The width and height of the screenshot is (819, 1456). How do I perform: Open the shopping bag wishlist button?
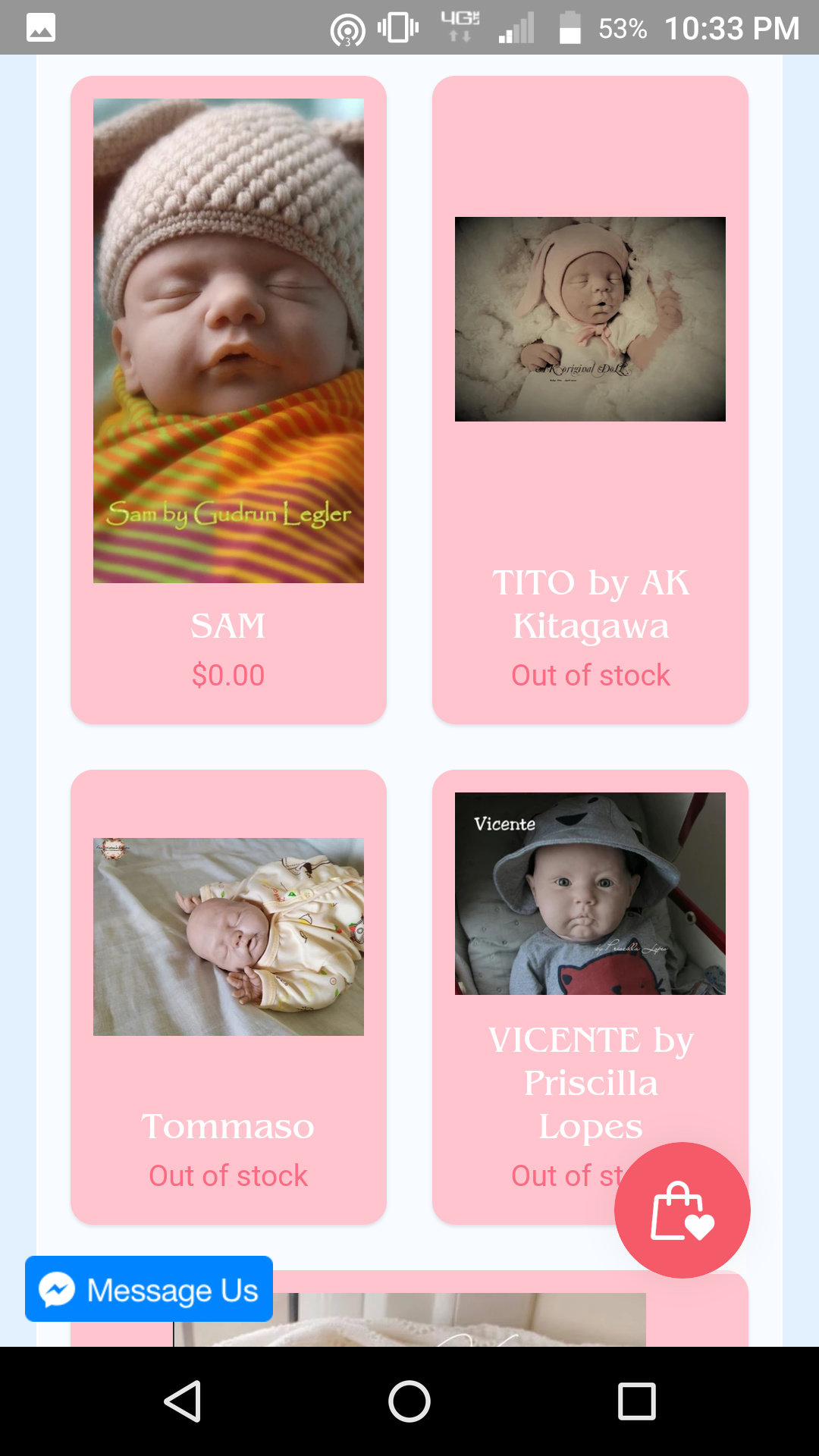pos(682,1210)
